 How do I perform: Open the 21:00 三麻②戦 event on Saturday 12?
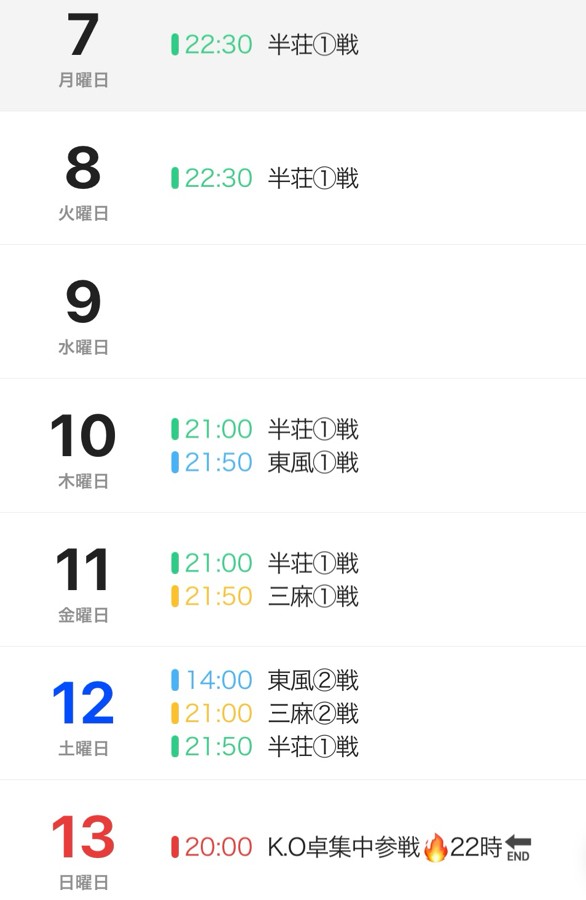265,713
